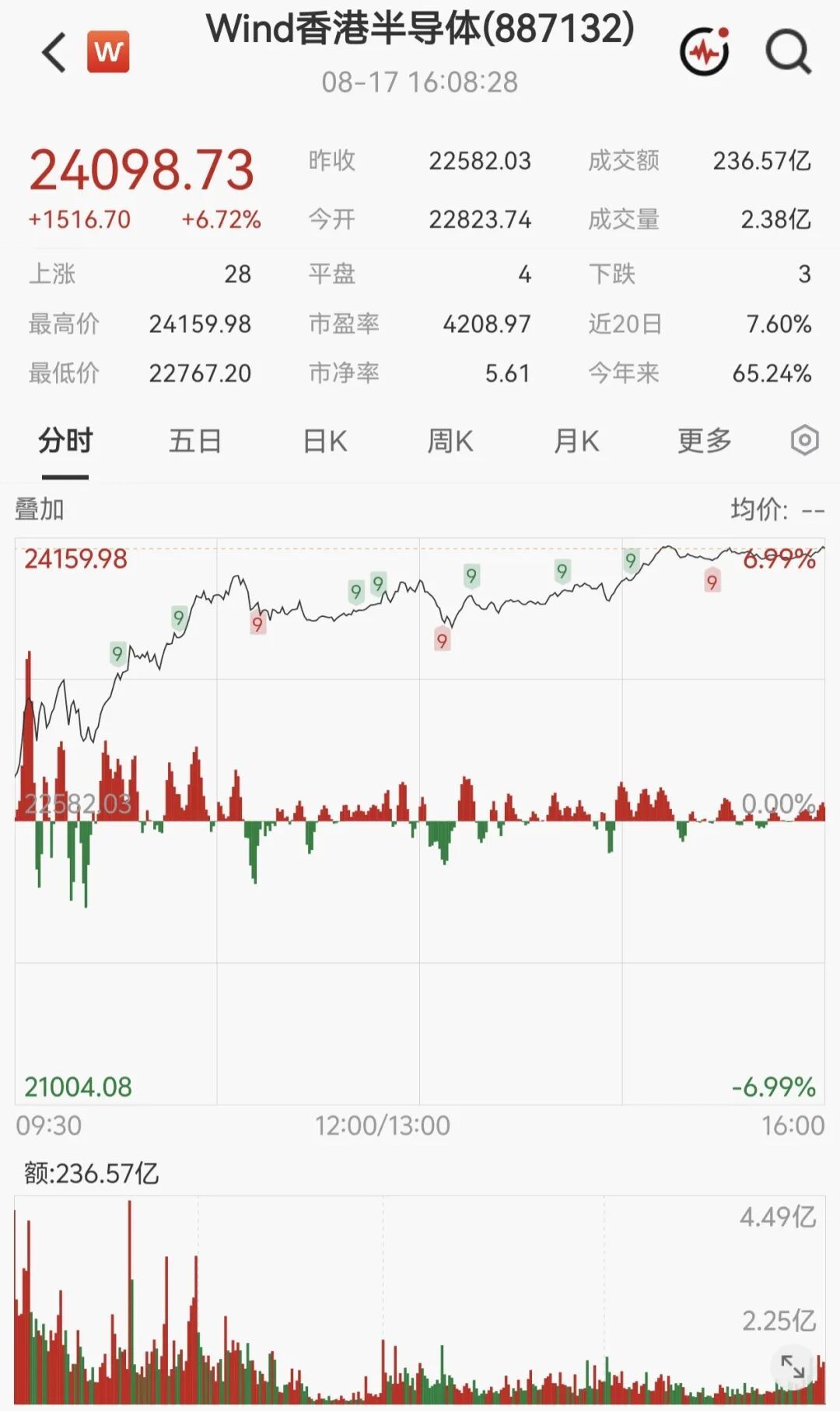Select the 分时 intraday chart tab

click(65, 441)
